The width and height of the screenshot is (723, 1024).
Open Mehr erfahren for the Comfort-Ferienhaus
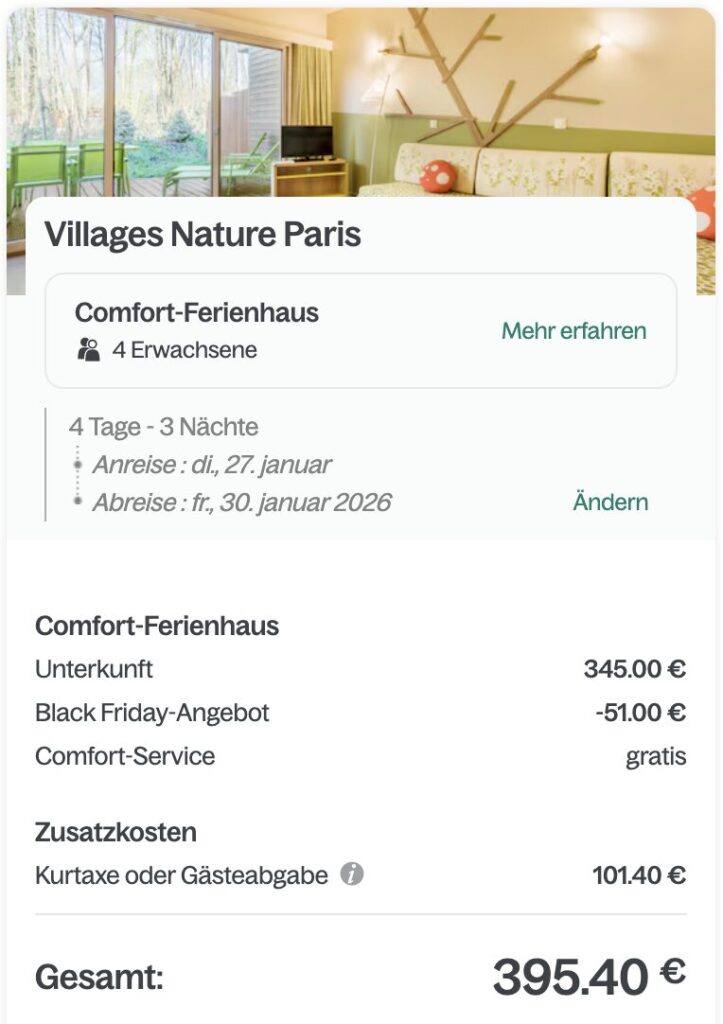pos(574,330)
